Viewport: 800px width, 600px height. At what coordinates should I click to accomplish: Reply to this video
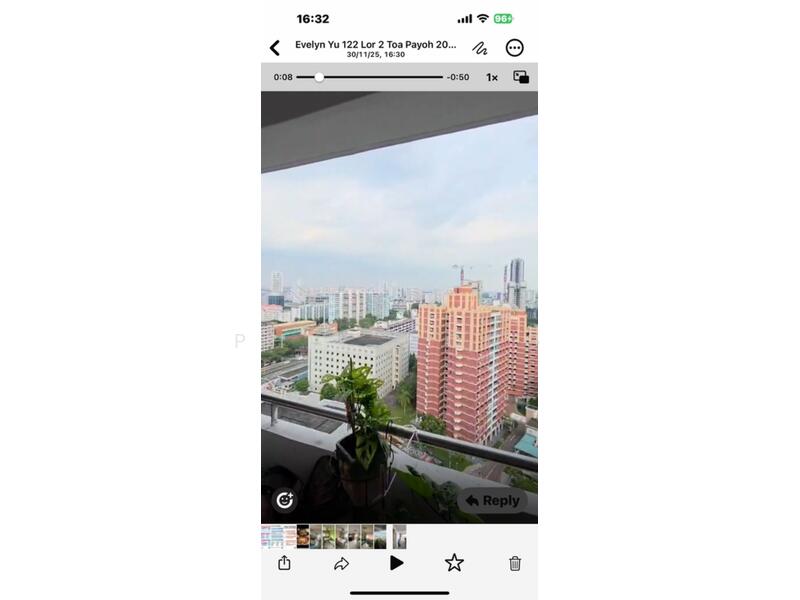(492, 500)
